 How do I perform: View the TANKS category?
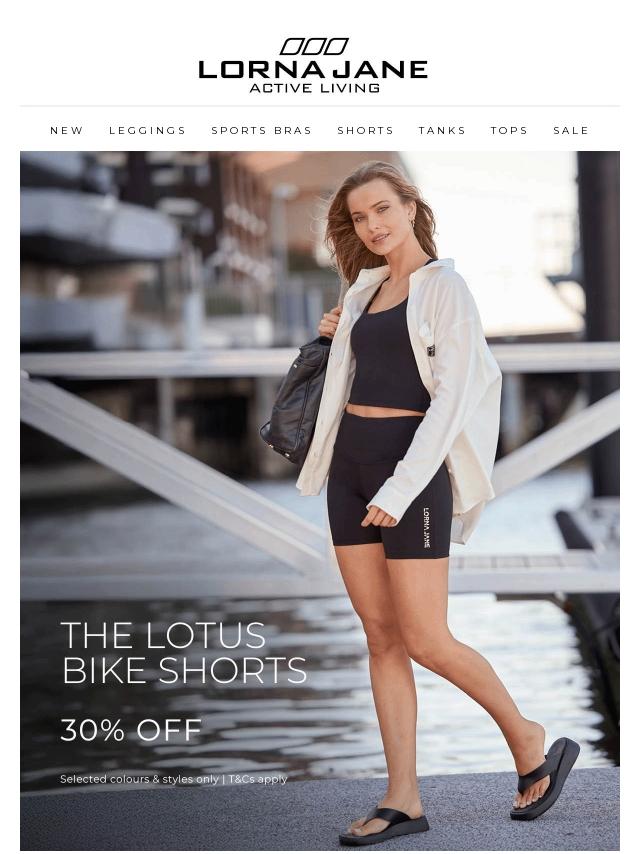click(442, 130)
